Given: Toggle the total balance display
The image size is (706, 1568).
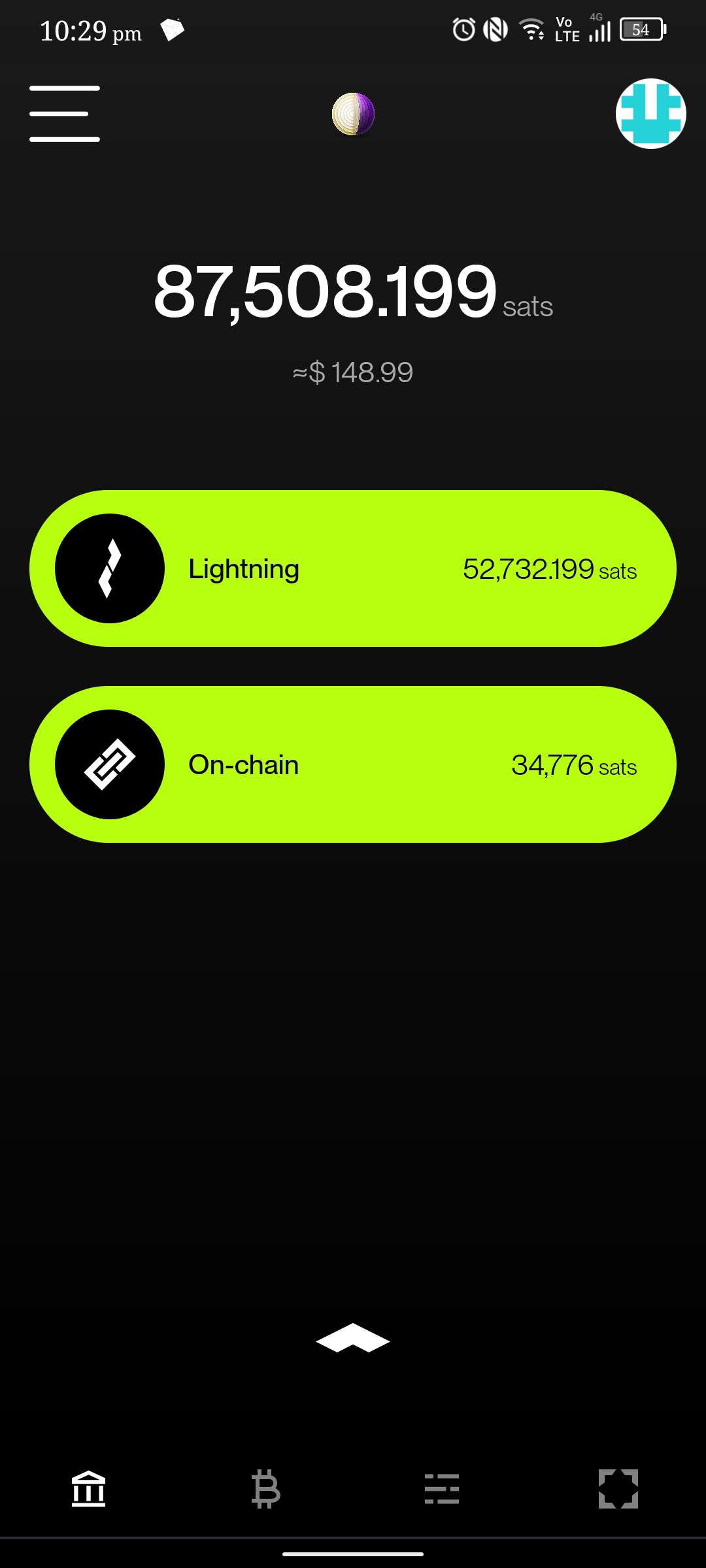Looking at the screenshot, I should 353,291.
